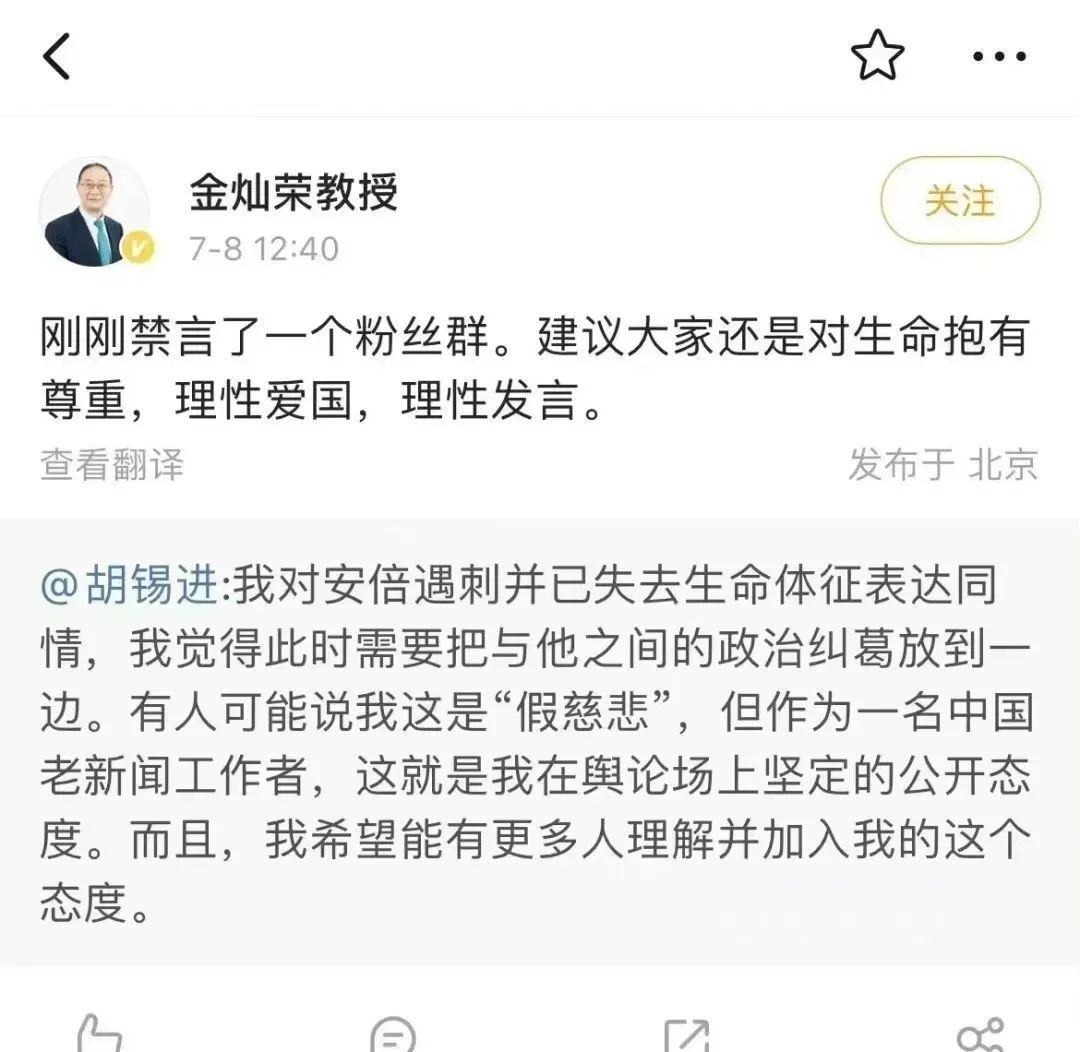Favorite this post with the star icon
The image size is (1080, 1052).
pos(877,56)
